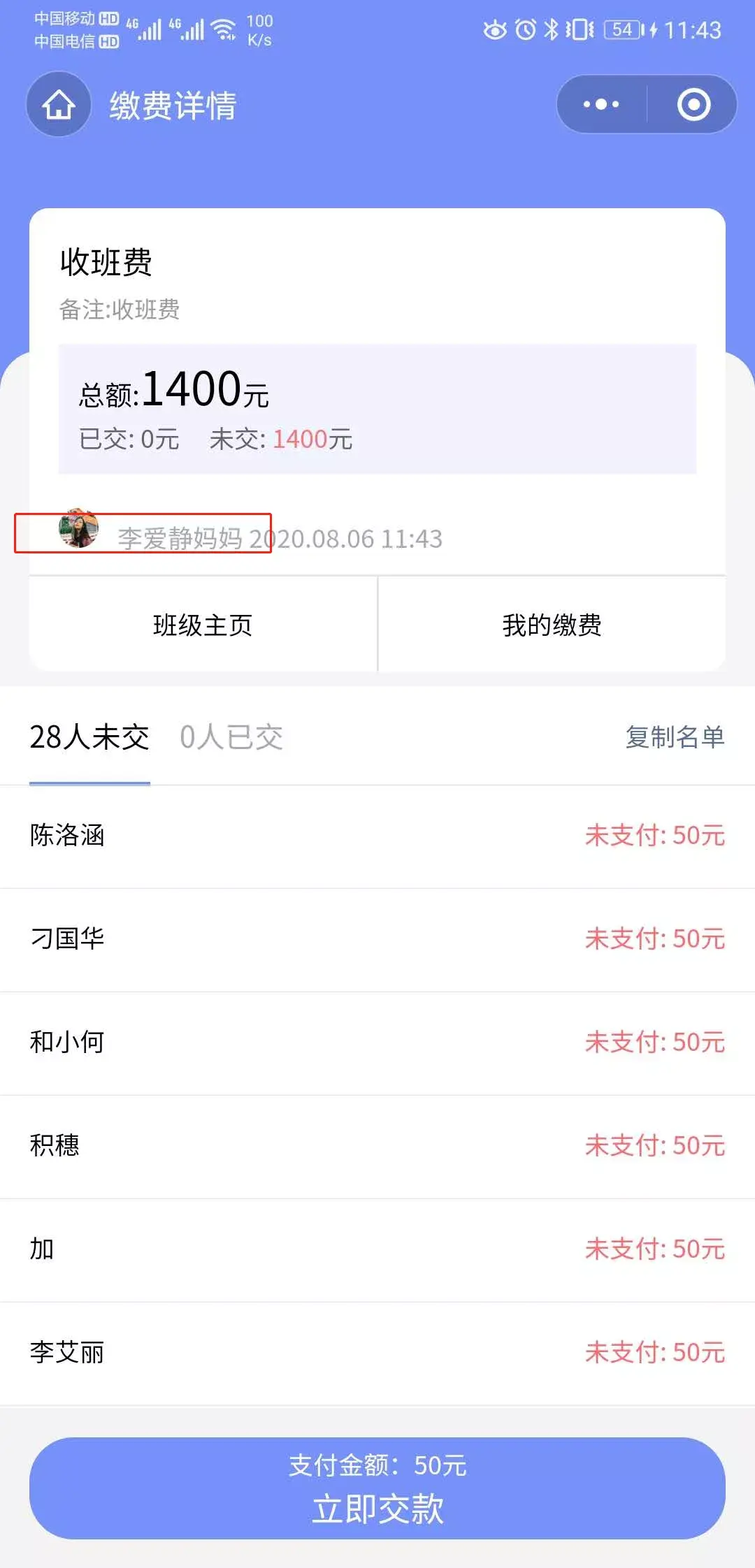Select 和小何's unpaid row
Viewport: 755px width, 1568px height.
[x=377, y=1043]
